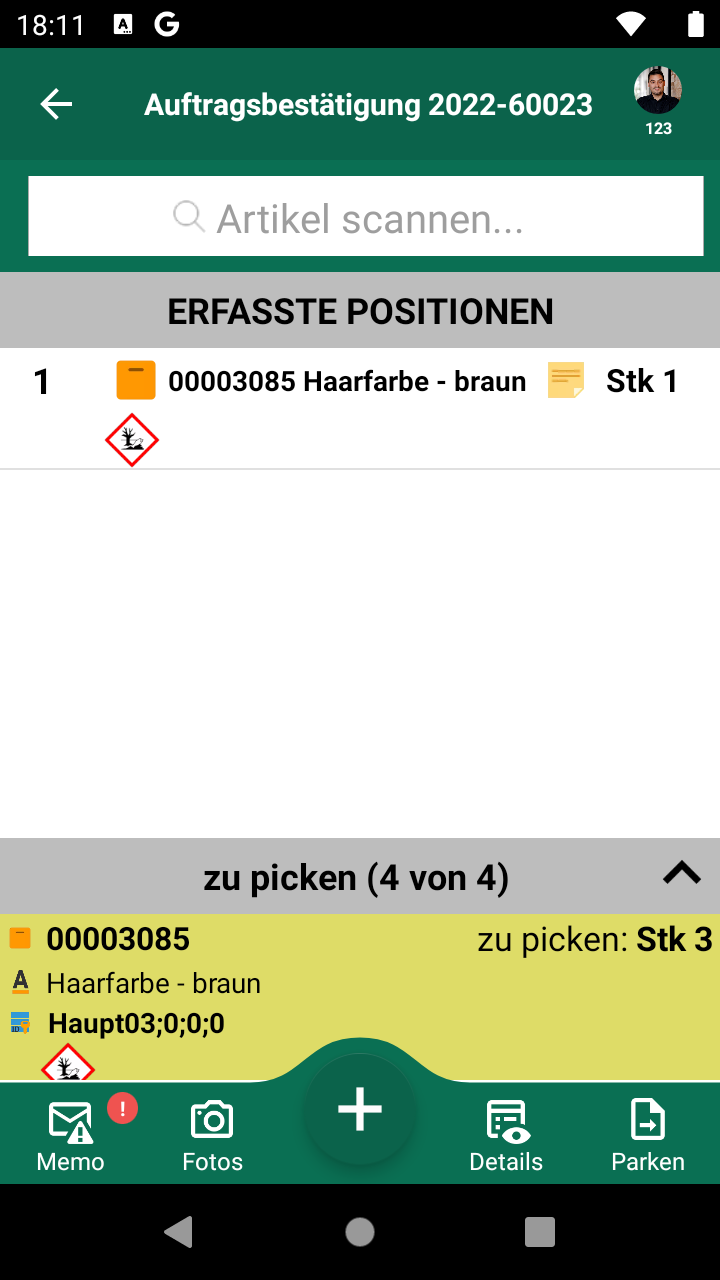Go back using the top arrow

[56, 104]
